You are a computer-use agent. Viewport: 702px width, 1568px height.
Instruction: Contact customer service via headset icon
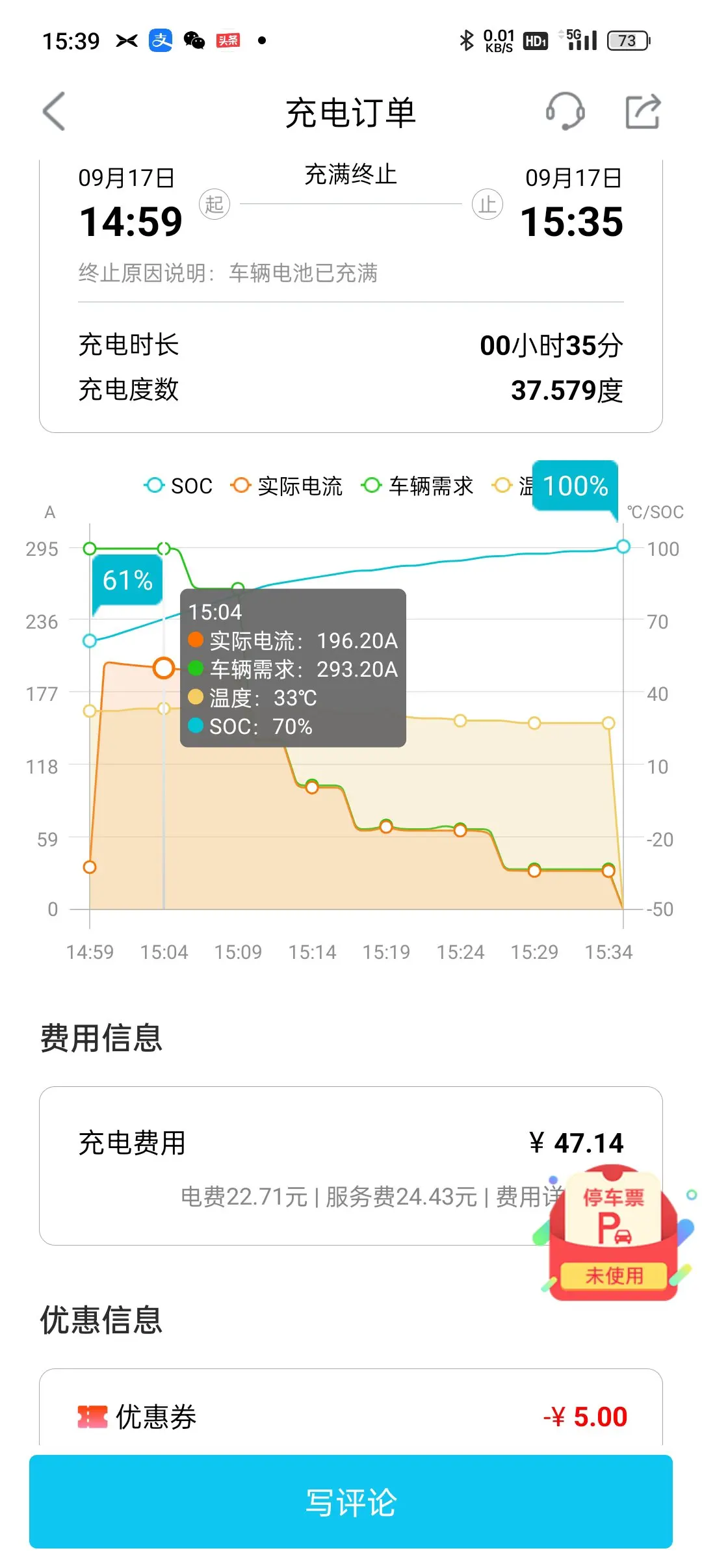tap(565, 112)
